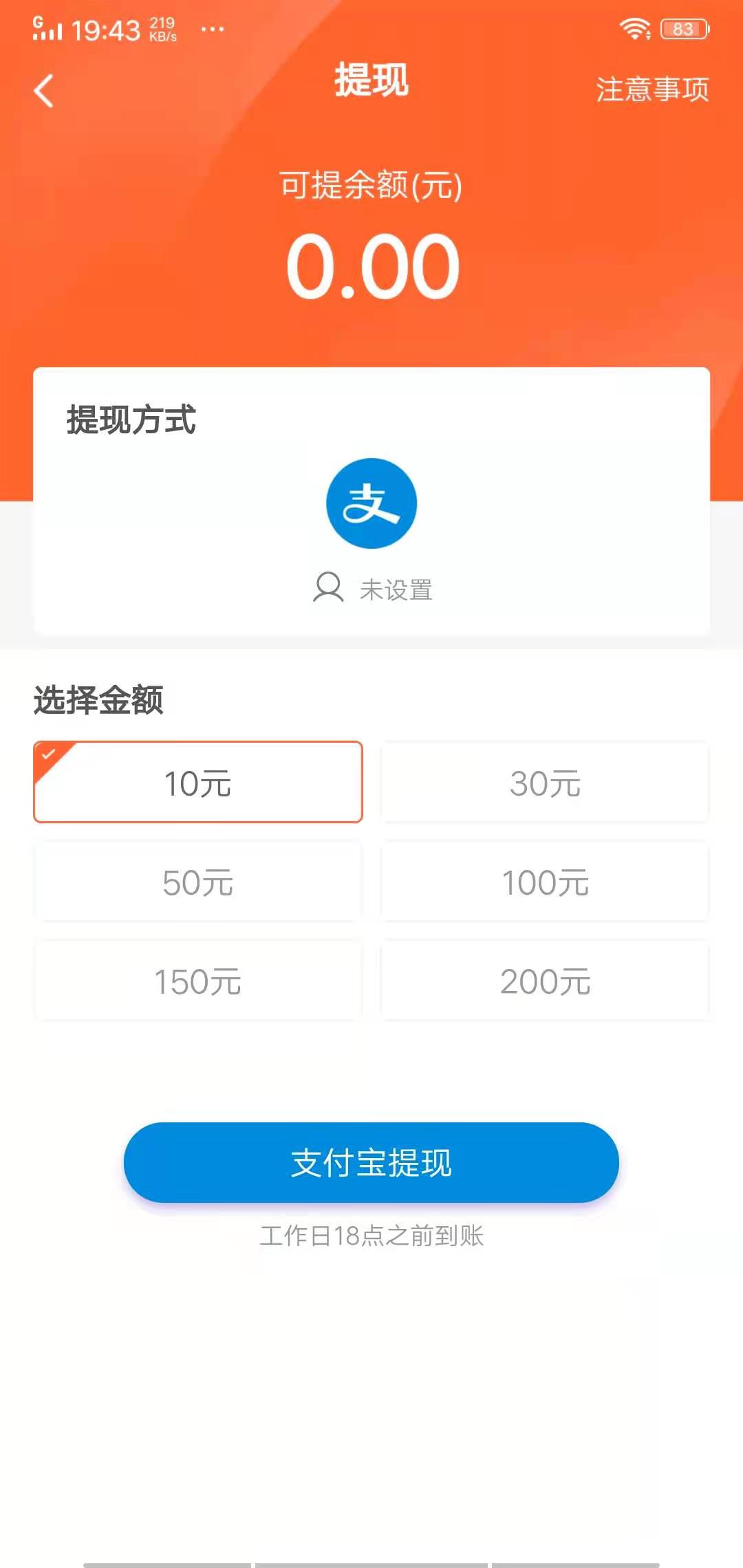This screenshot has width=743, height=1568.
Task: Open the 注意事项 notice page
Action: click(x=652, y=90)
